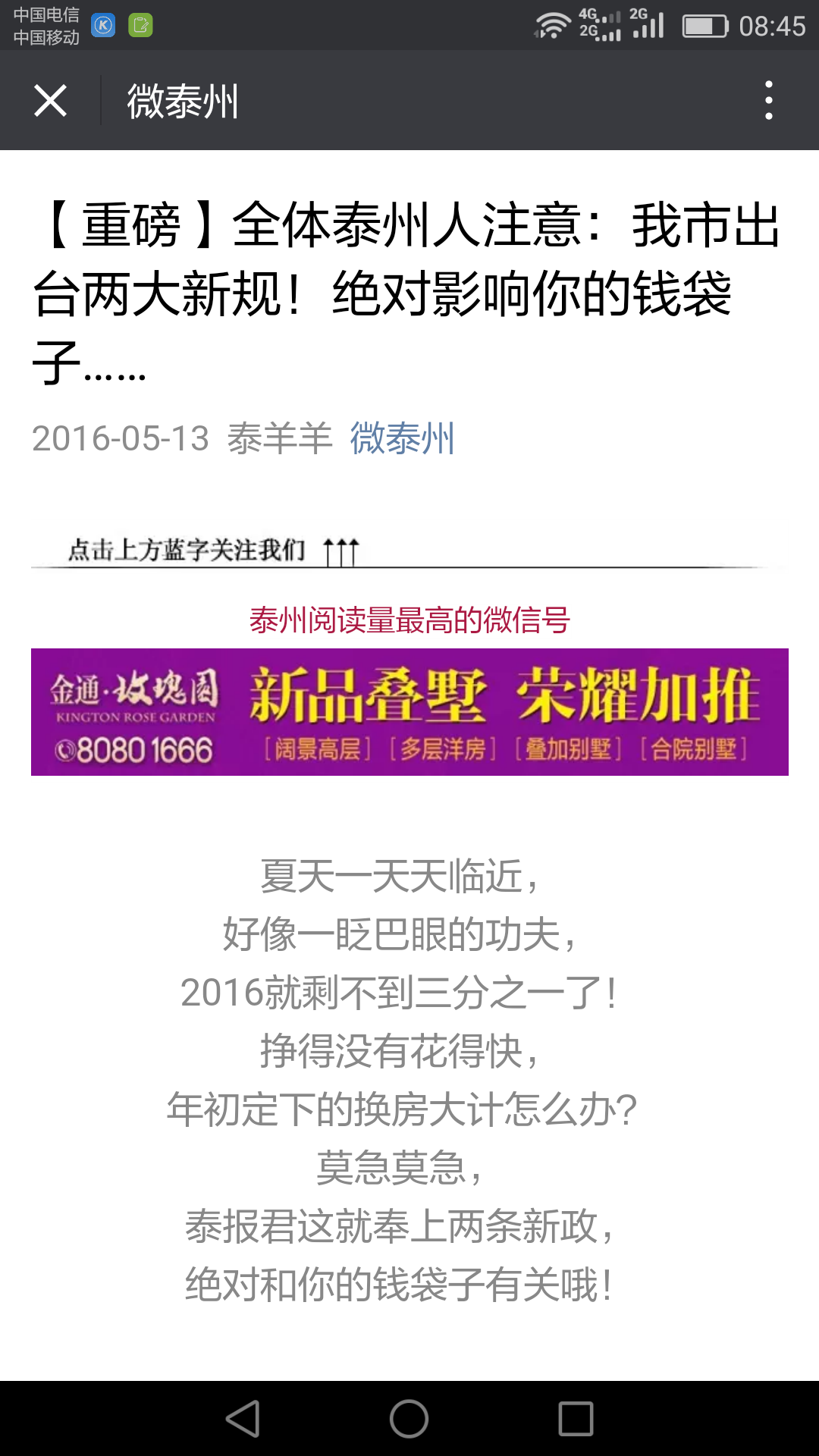819x1456 pixels.
Task: Go to the system home screen
Action: click(409, 1418)
